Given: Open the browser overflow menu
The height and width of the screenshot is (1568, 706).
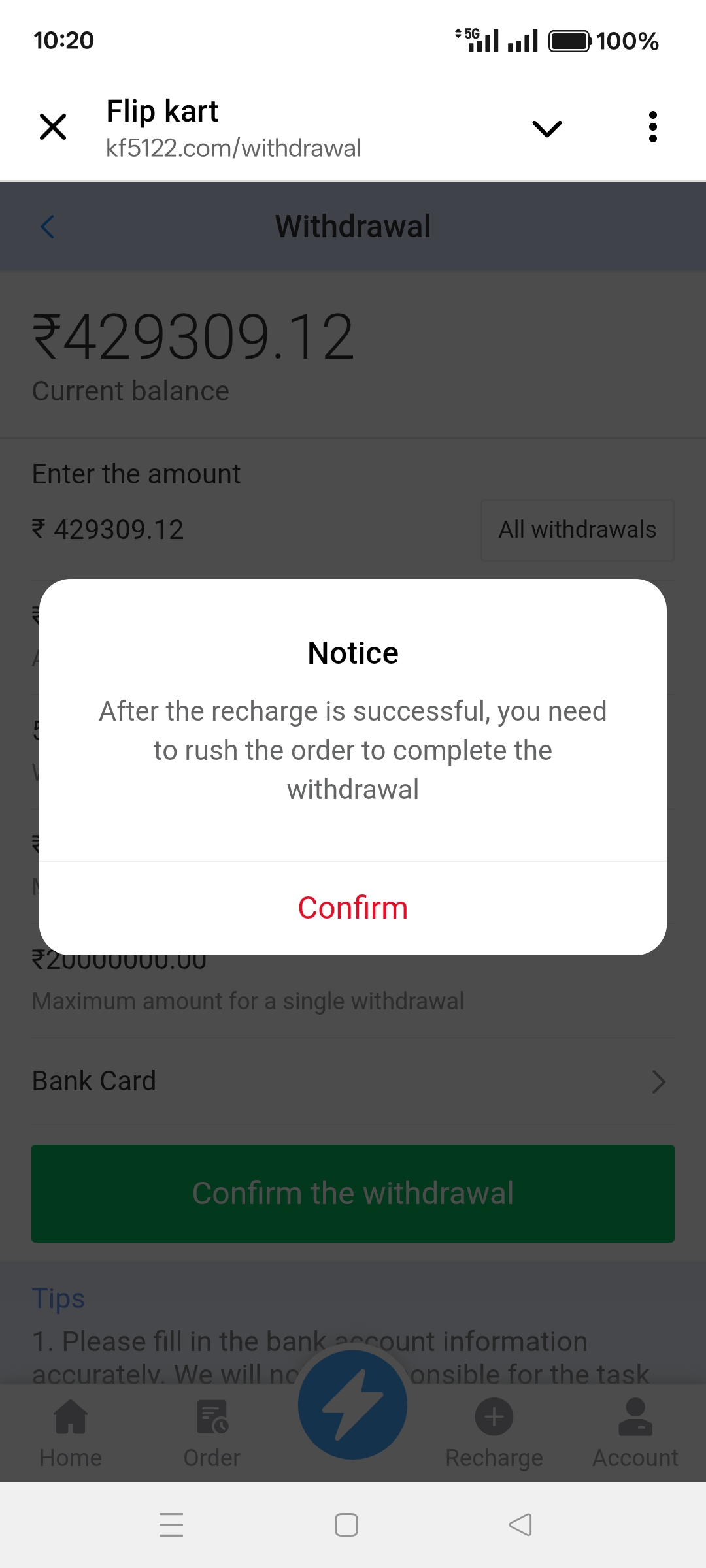Looking at the screenshot, I should (x=652, y=127).
